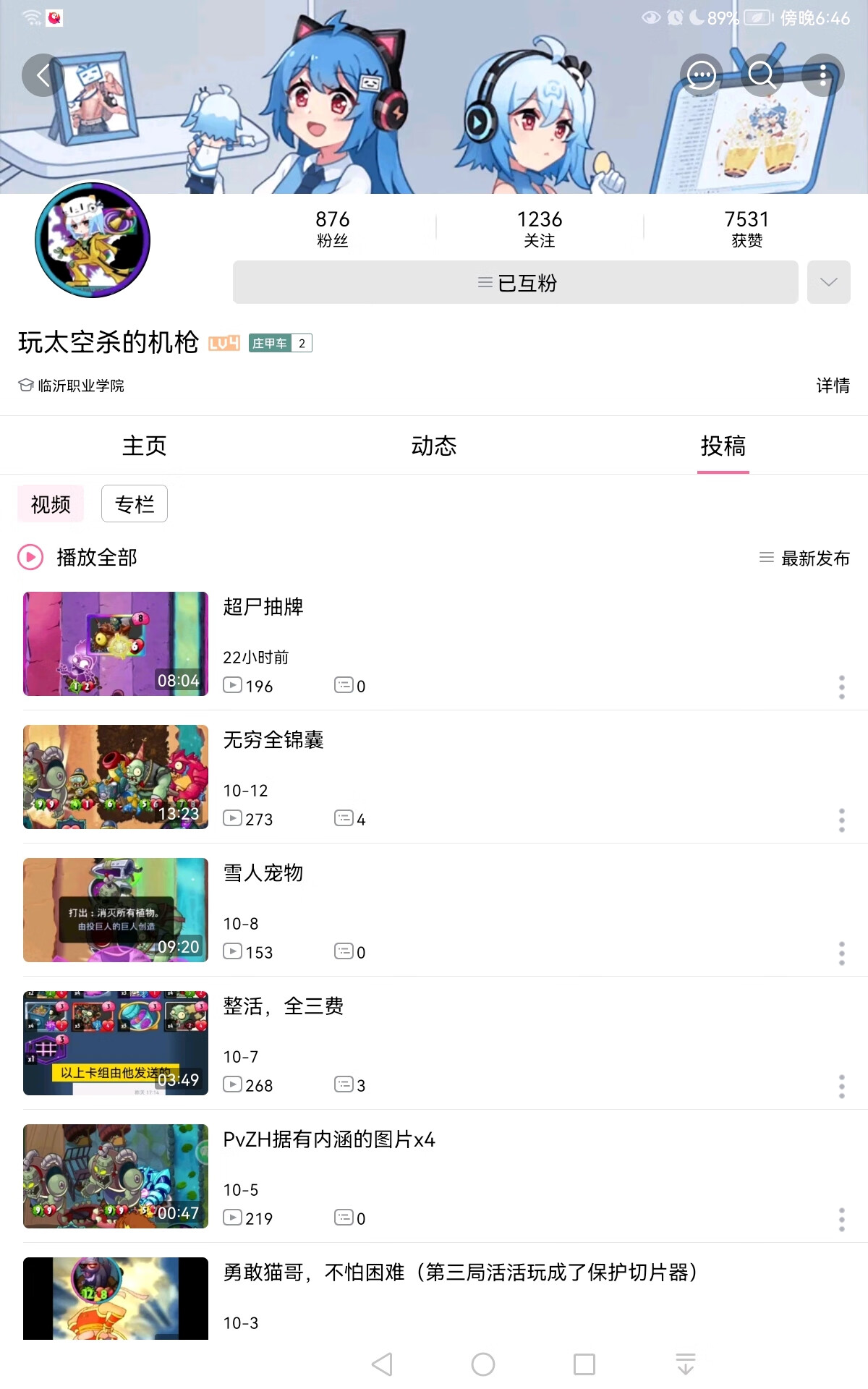The image size is (868, 1389).
Task: Select the 视频 chip
Action: point(51,504)
